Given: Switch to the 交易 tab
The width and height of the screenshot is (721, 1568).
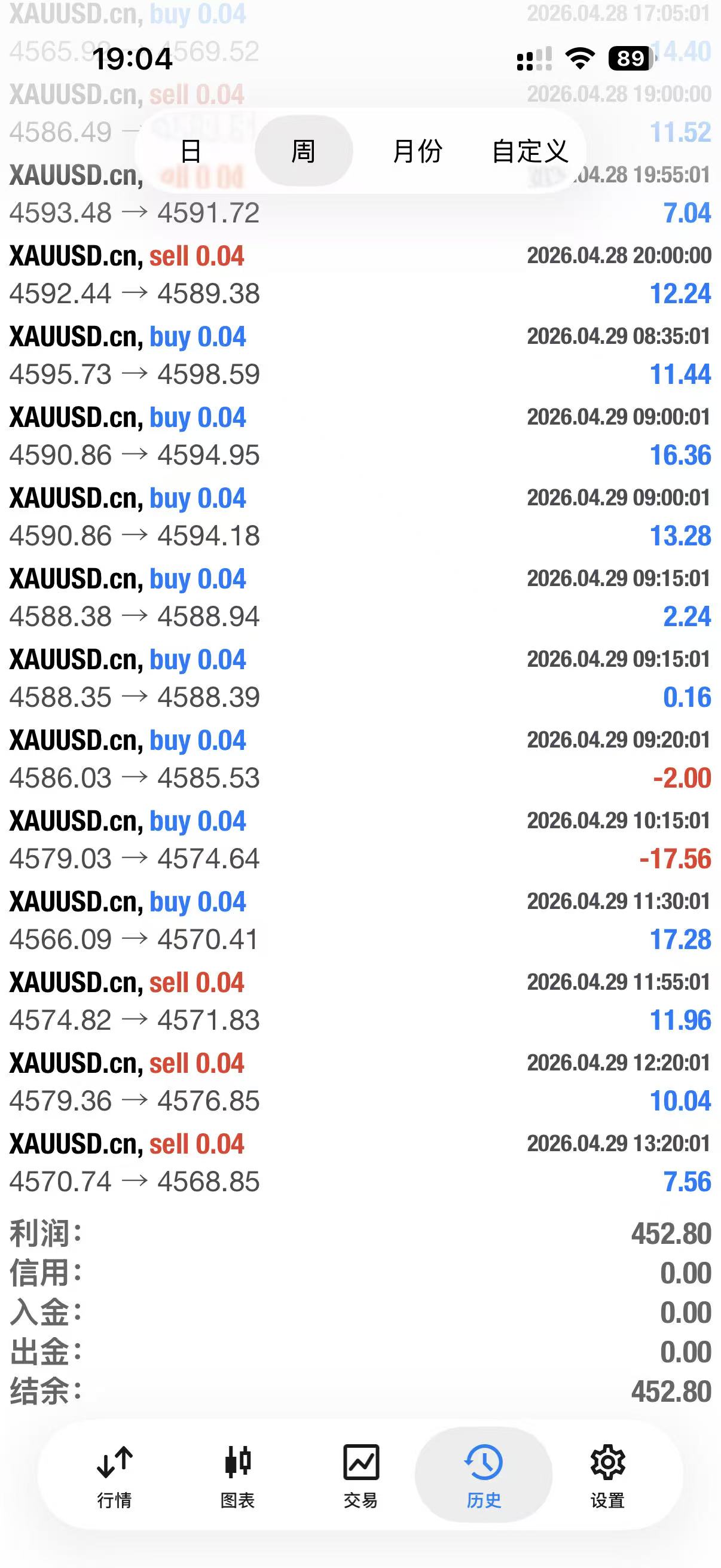Looking at the screenshot, I should coord(361,1474).
